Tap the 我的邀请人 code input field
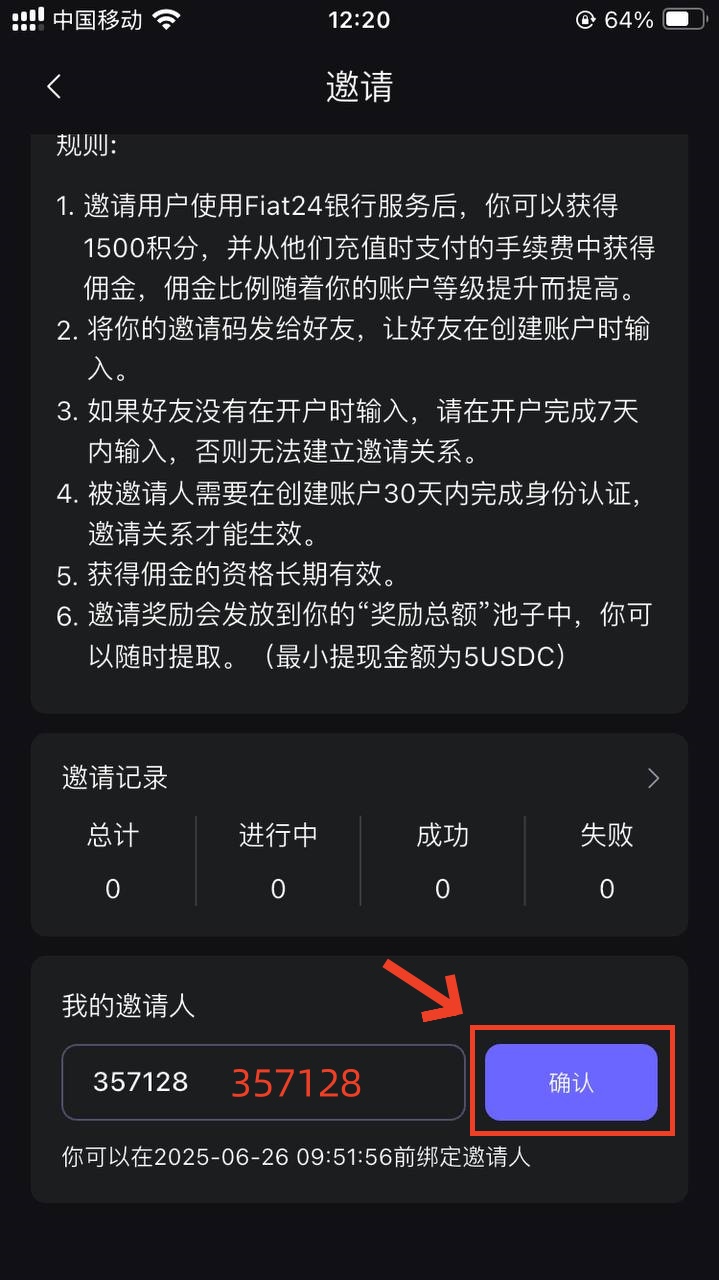Image resolution: width=719 pixels, height=1280 pixels. [x=263, y=1082]
